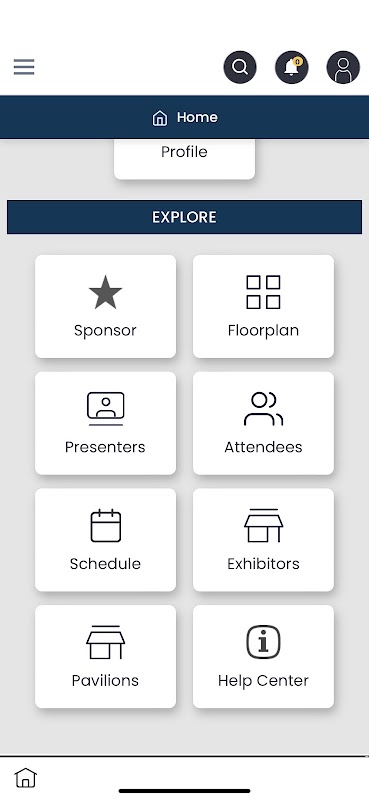Check the event Schedule

105,540
